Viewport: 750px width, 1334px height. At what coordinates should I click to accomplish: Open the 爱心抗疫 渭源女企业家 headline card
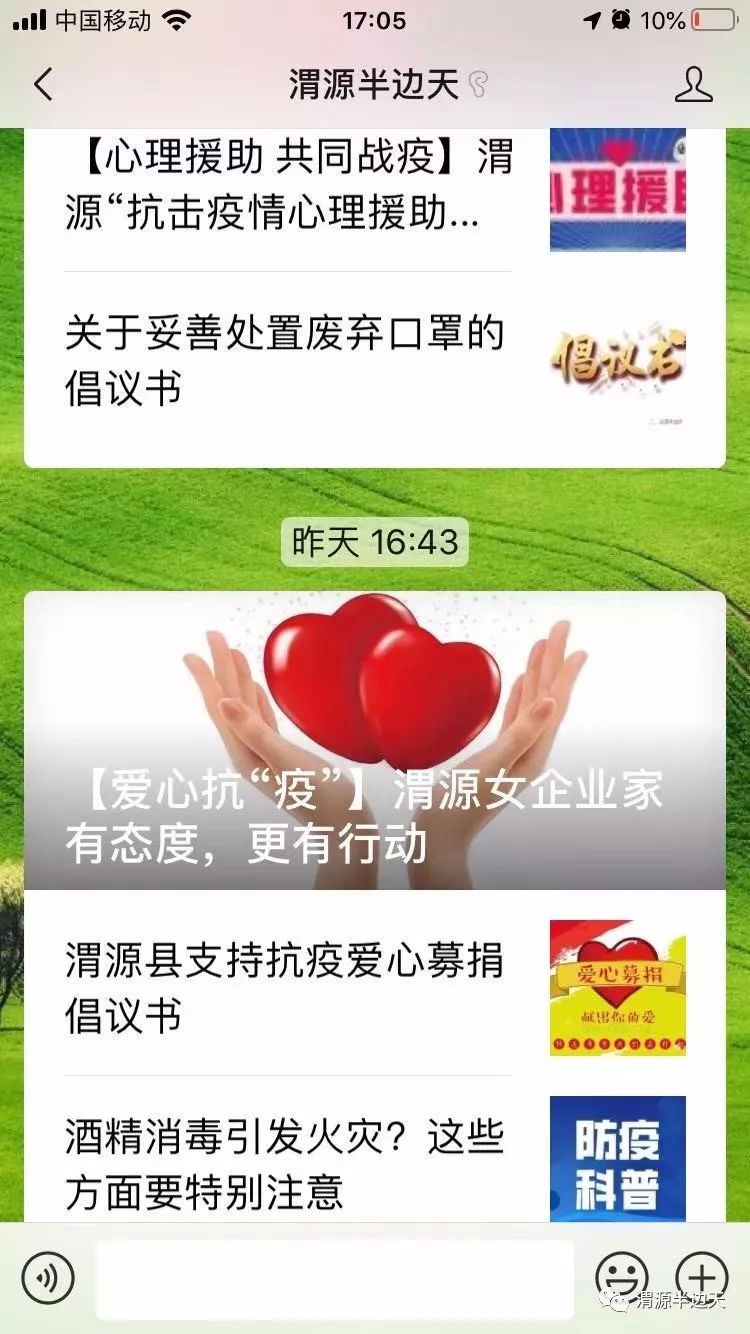tap(375, 740)
